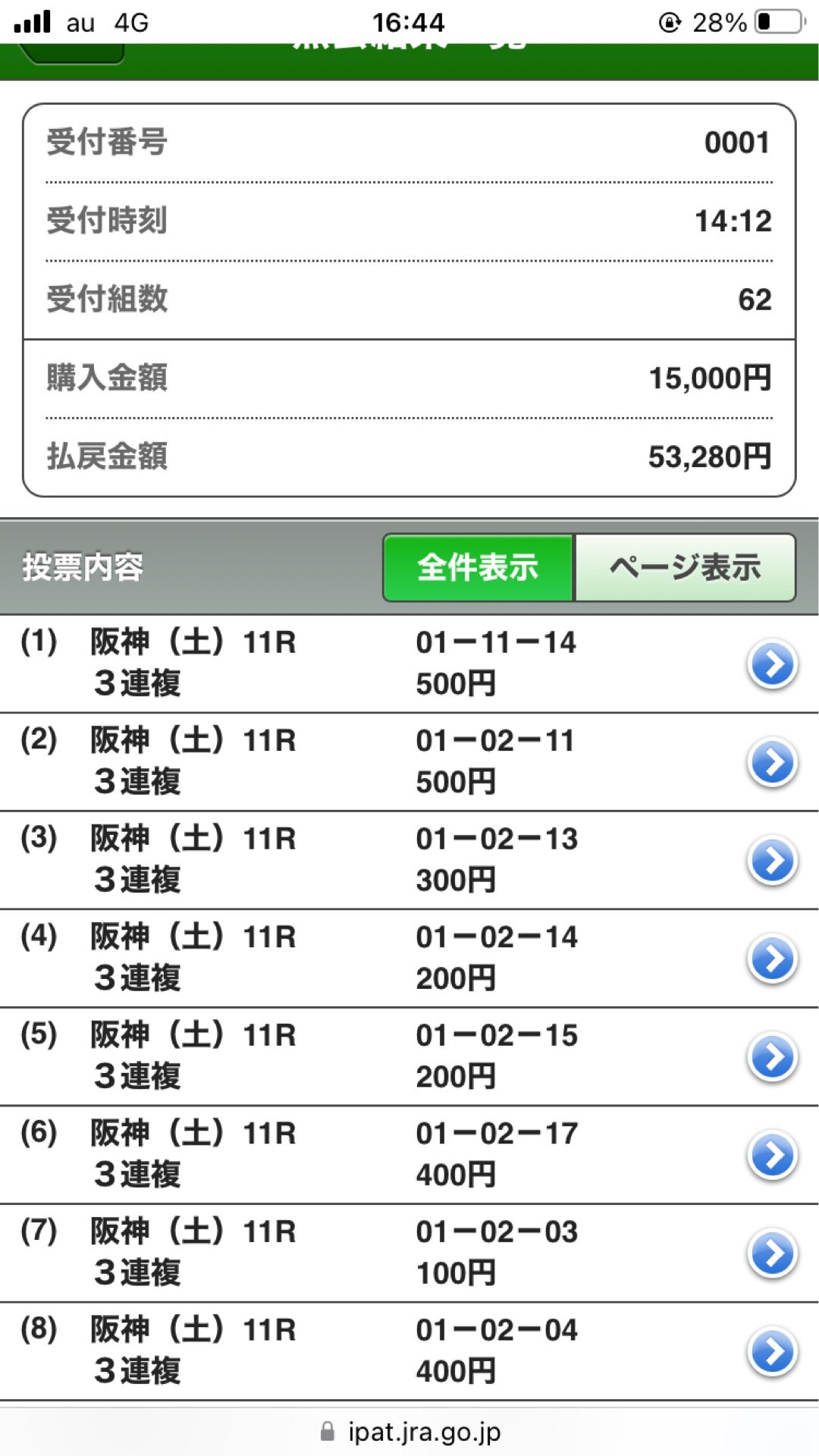Open bet details for 01-02-15
819x1456 pixels.
[x=772, y=1057]
